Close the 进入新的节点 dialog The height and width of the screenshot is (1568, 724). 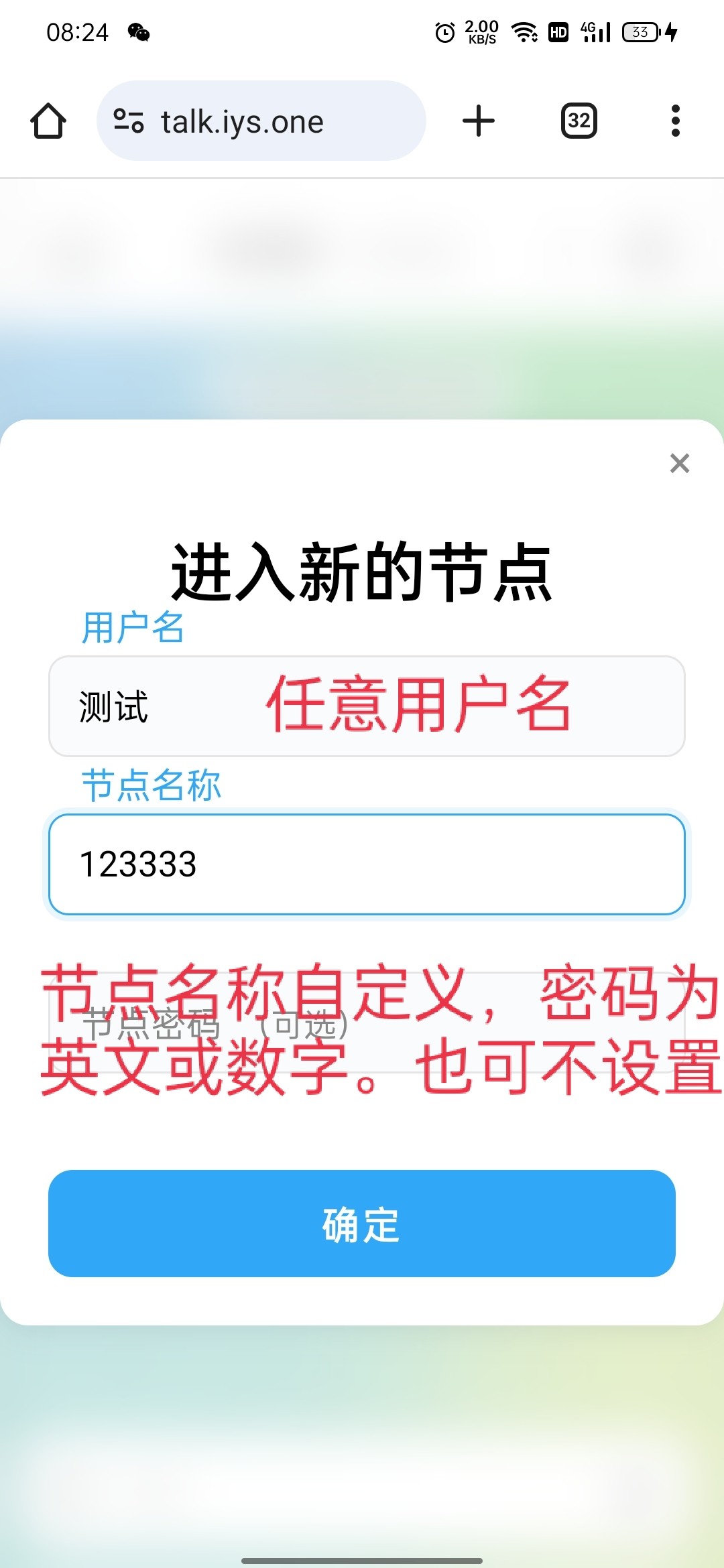tap(679, 463)
